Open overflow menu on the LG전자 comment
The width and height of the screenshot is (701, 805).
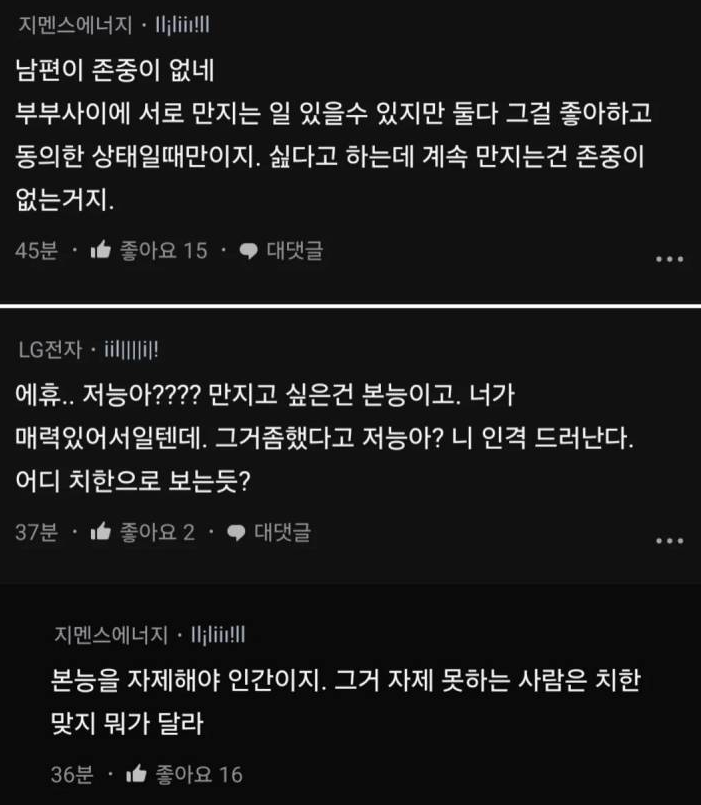(669, 541)
